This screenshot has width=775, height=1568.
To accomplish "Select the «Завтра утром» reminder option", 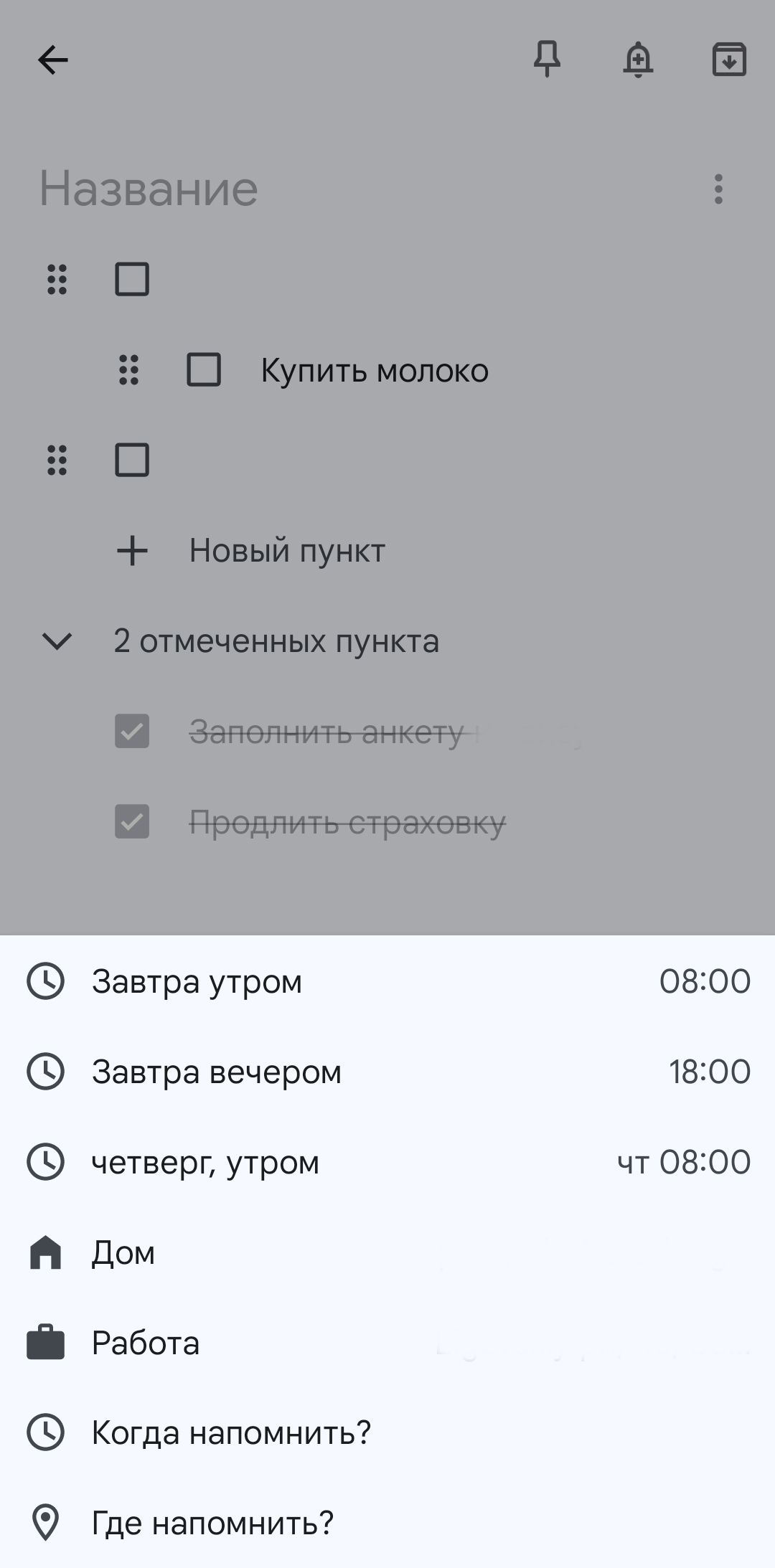I will (x=387, y=981).
